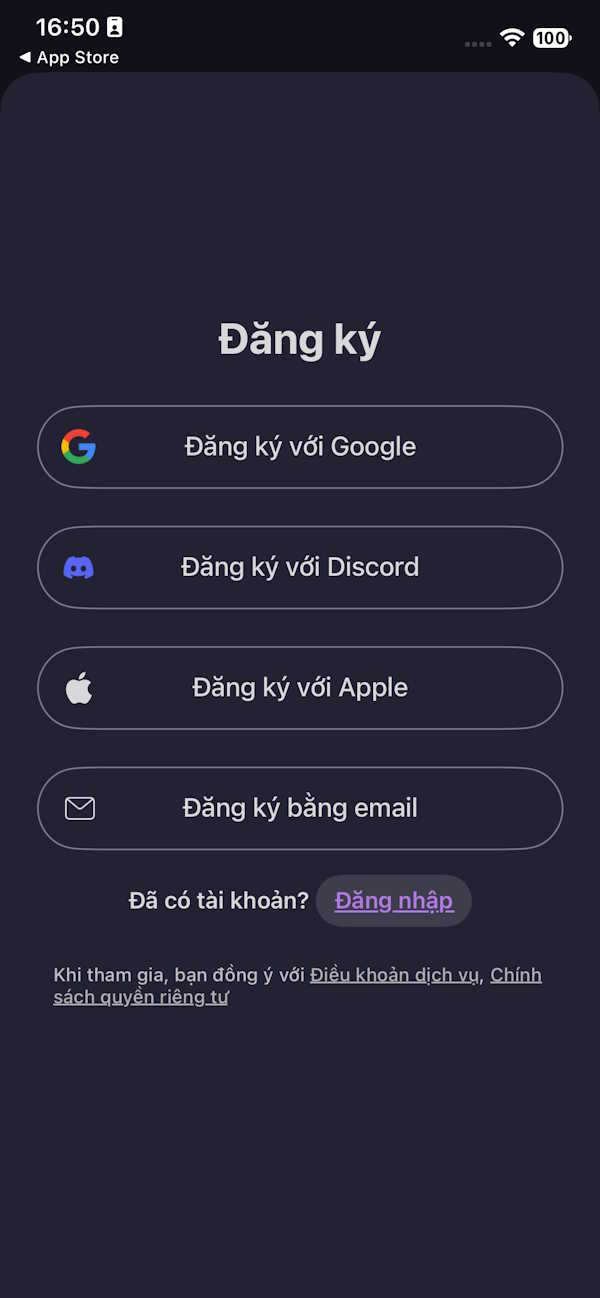Select Đăng ký với Apple

pyautogui.click(x=300, y=688)
